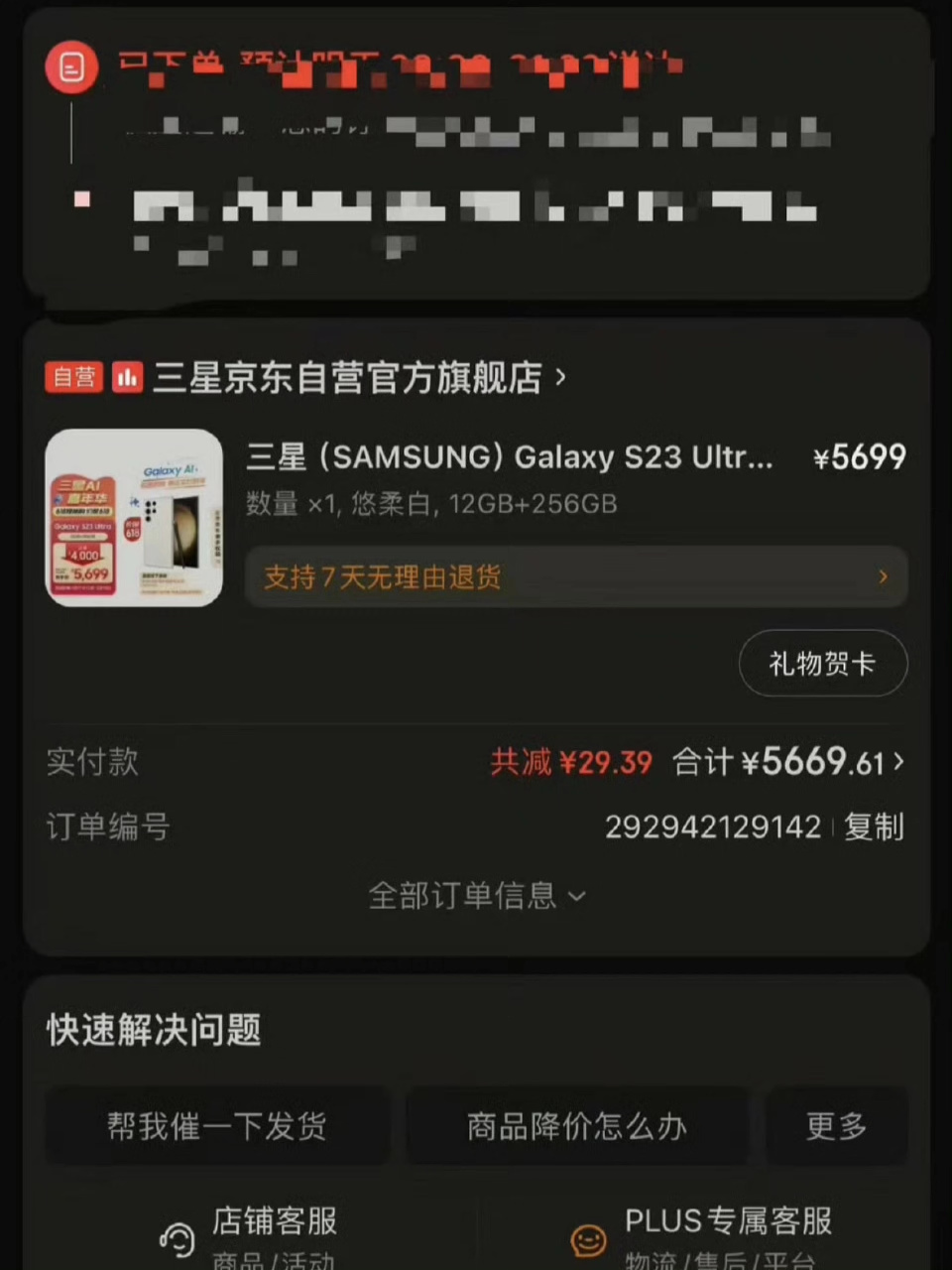Copy the order number with 复制
This screenshot has height=1270, width=952.
coord(874,826)
